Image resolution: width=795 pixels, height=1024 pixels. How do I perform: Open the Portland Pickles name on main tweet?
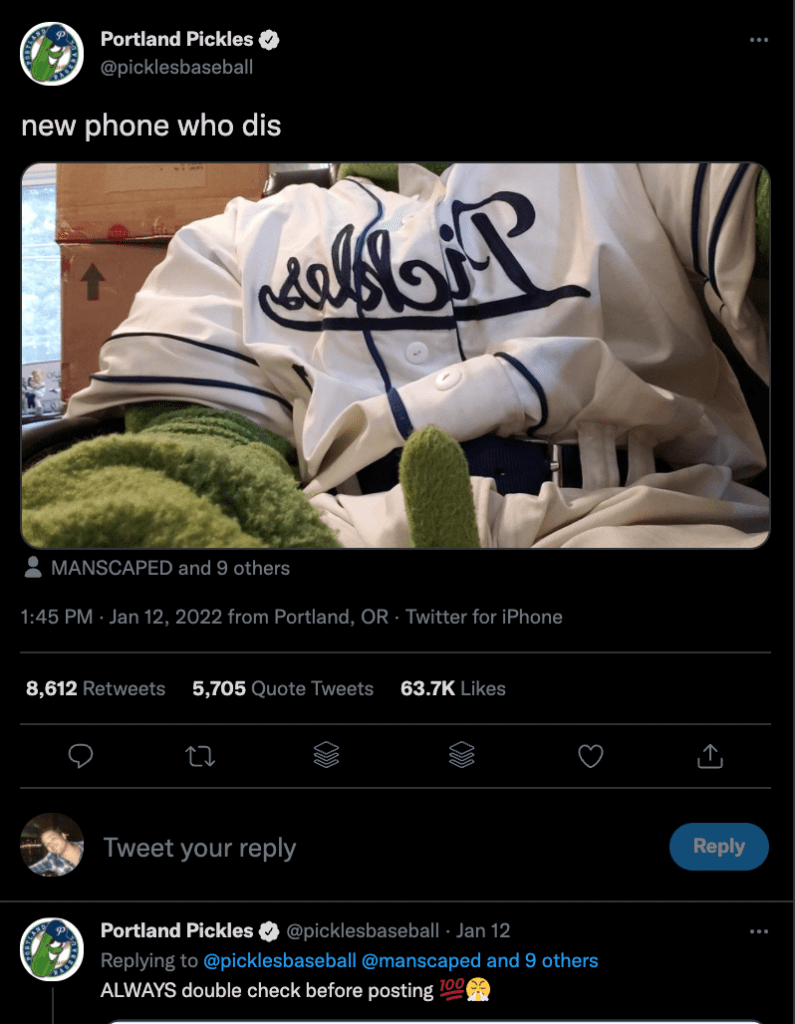178,40
